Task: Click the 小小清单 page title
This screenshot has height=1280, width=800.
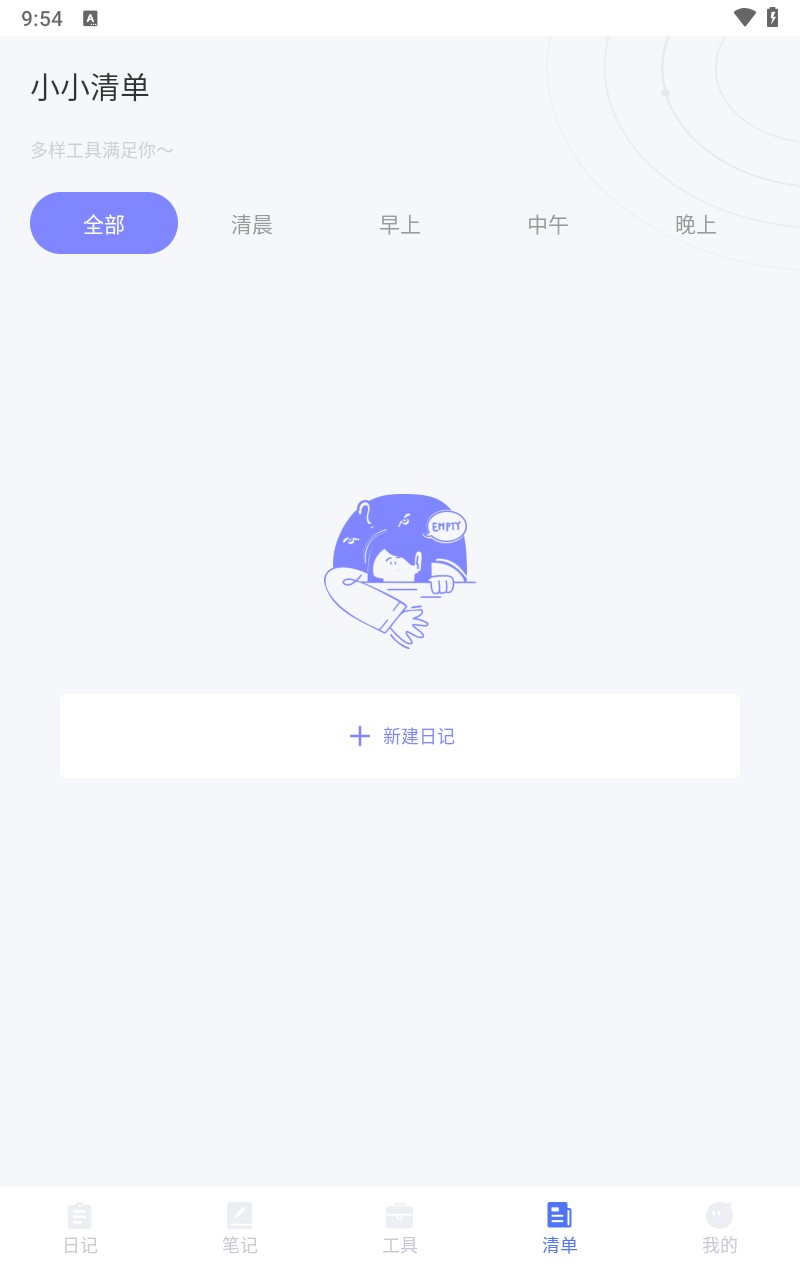Action: tap(91, 88)
